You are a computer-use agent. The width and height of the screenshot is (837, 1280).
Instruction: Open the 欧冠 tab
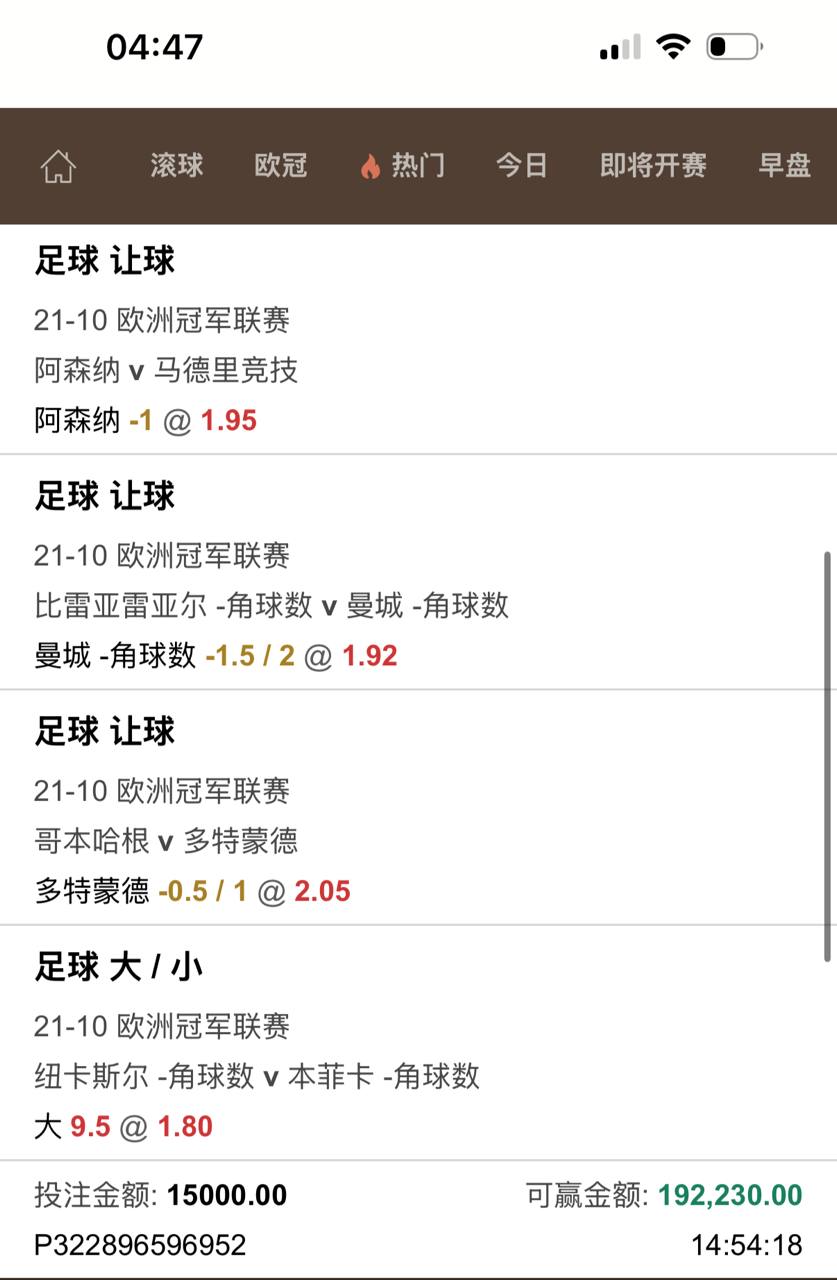point(281,166)
